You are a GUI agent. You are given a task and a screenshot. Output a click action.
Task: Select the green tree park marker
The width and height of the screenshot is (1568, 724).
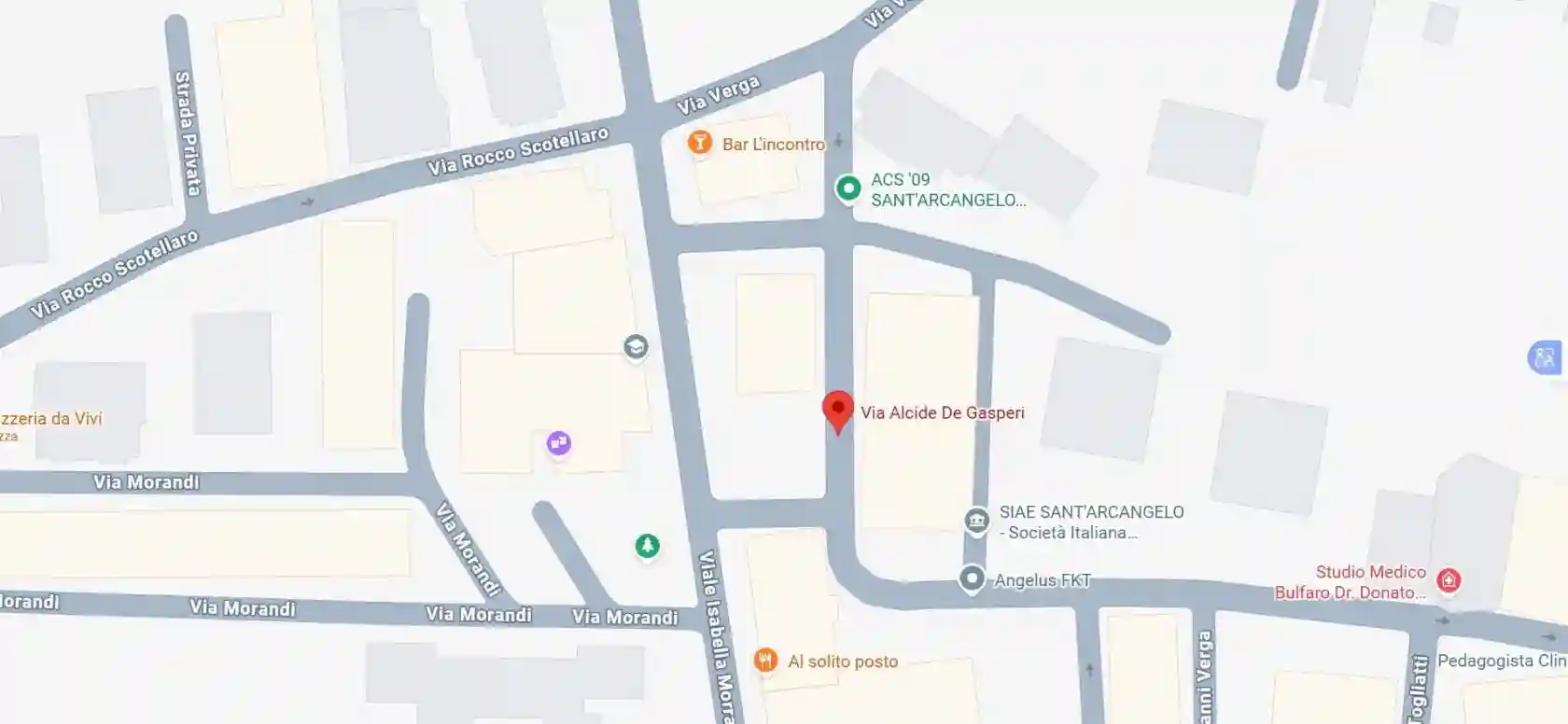point(647,546)
